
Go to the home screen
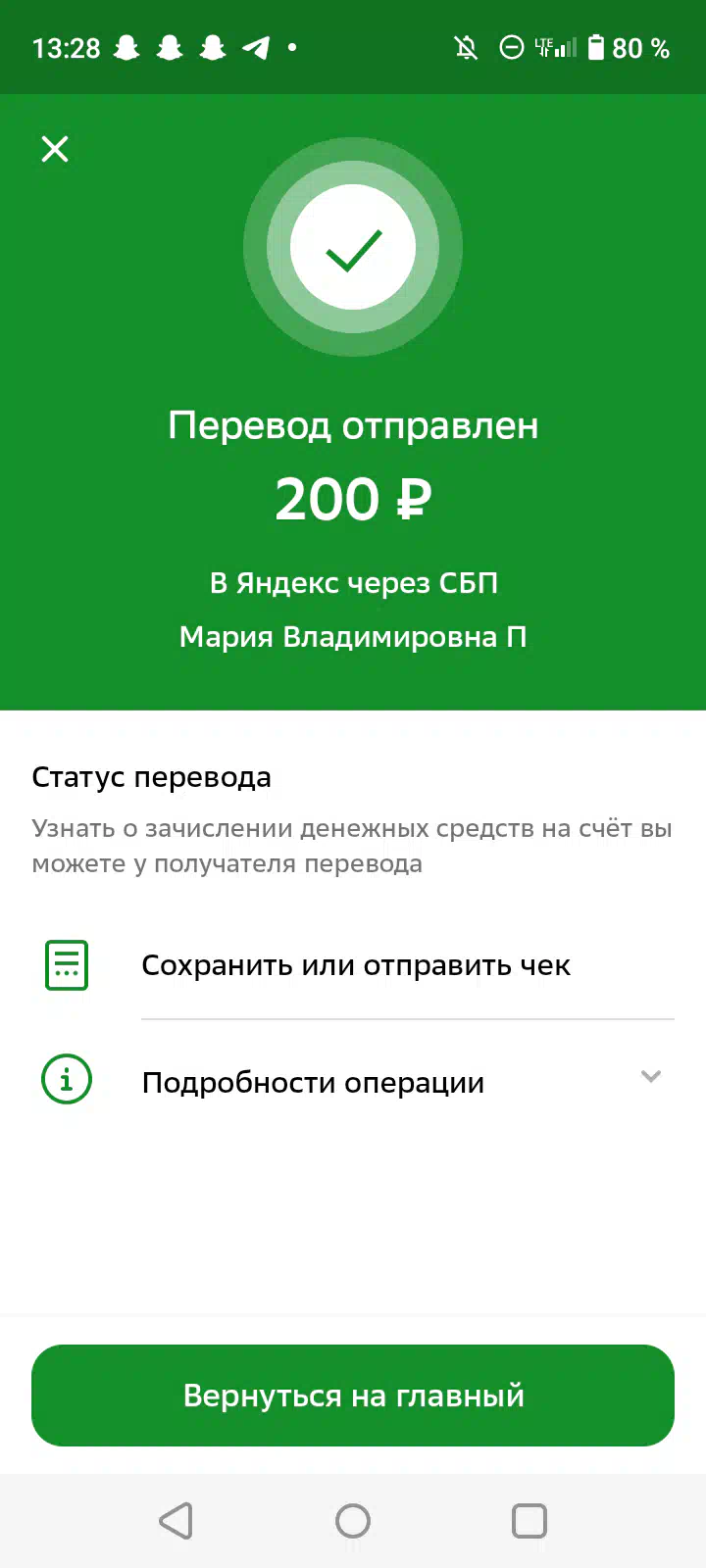click(x=353, y=1521)
